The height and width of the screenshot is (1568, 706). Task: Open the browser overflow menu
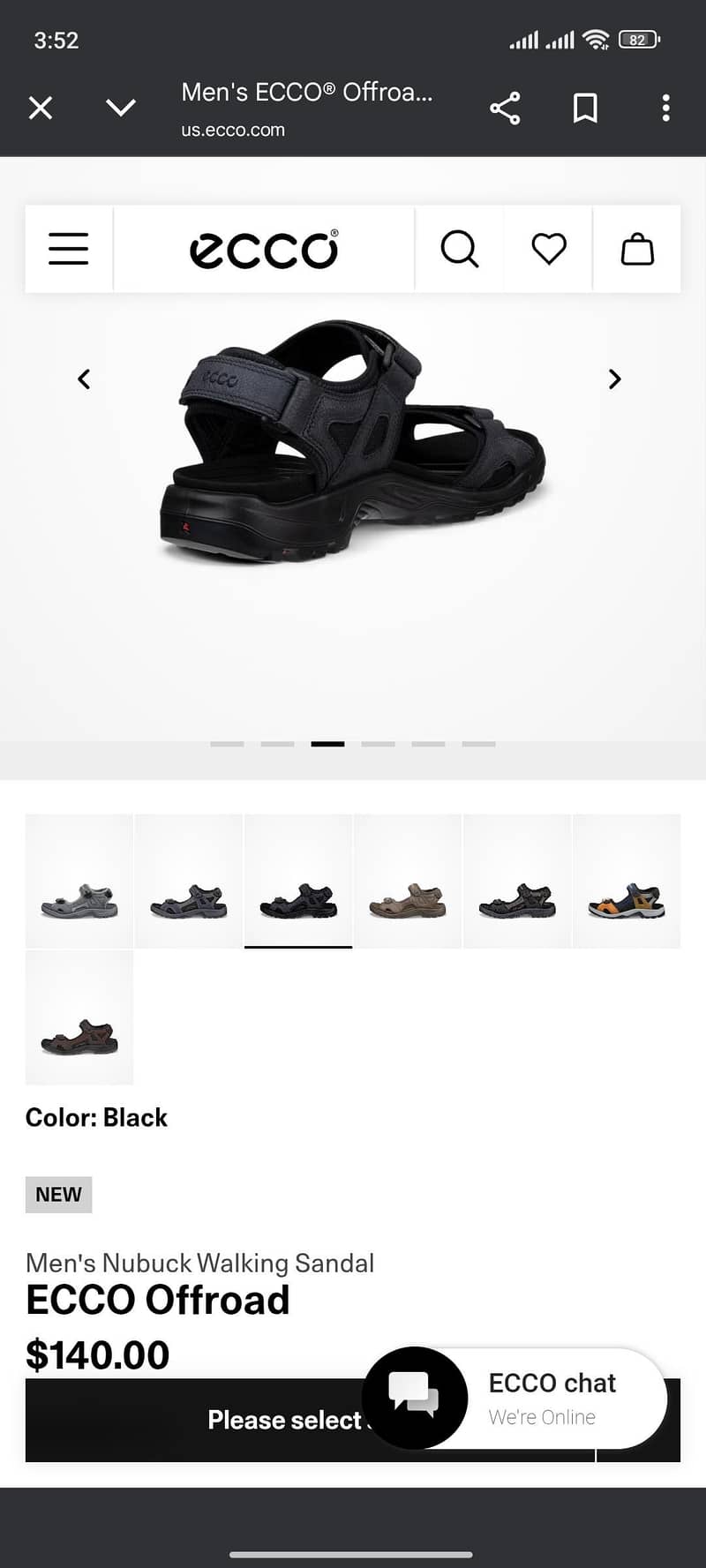(x=665, y=108)
